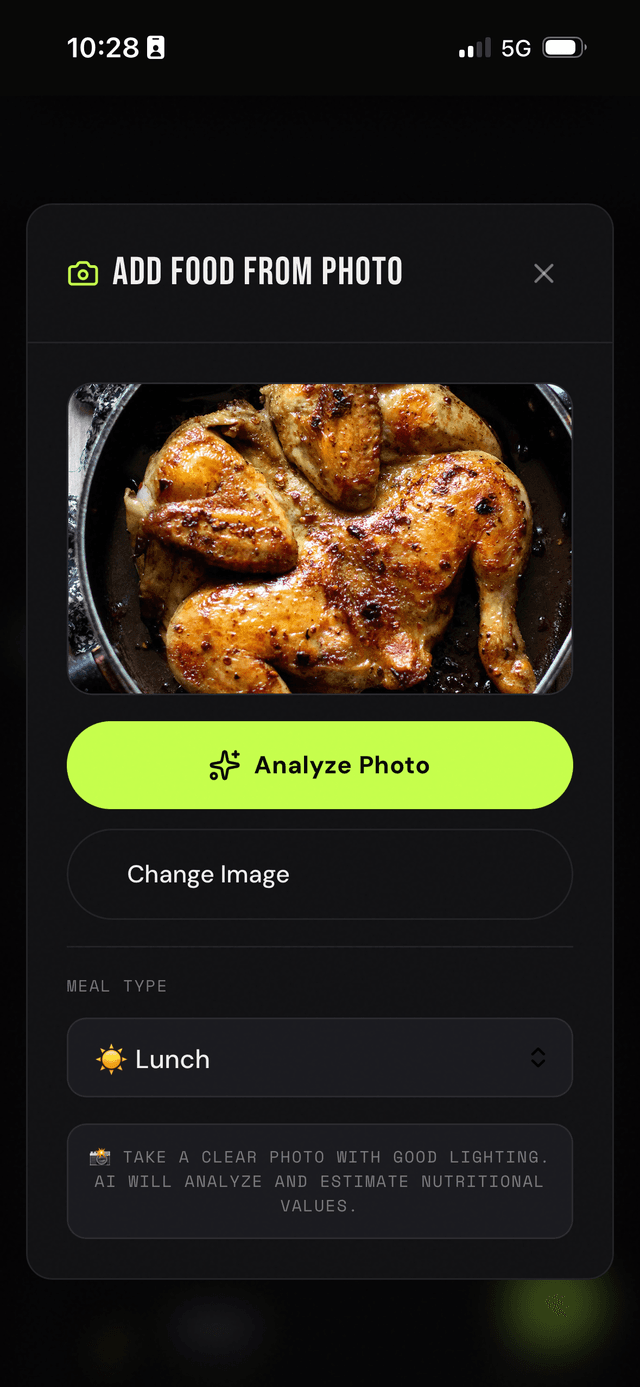
Task: Tap the Analyze Photo button
Action: (320, 765)
